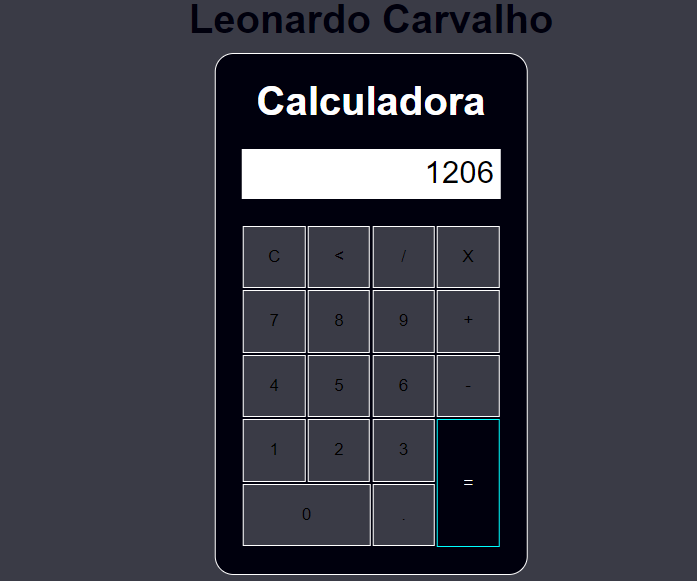Enter digit 4
697x581 pixels.
(x=274, y=386)
